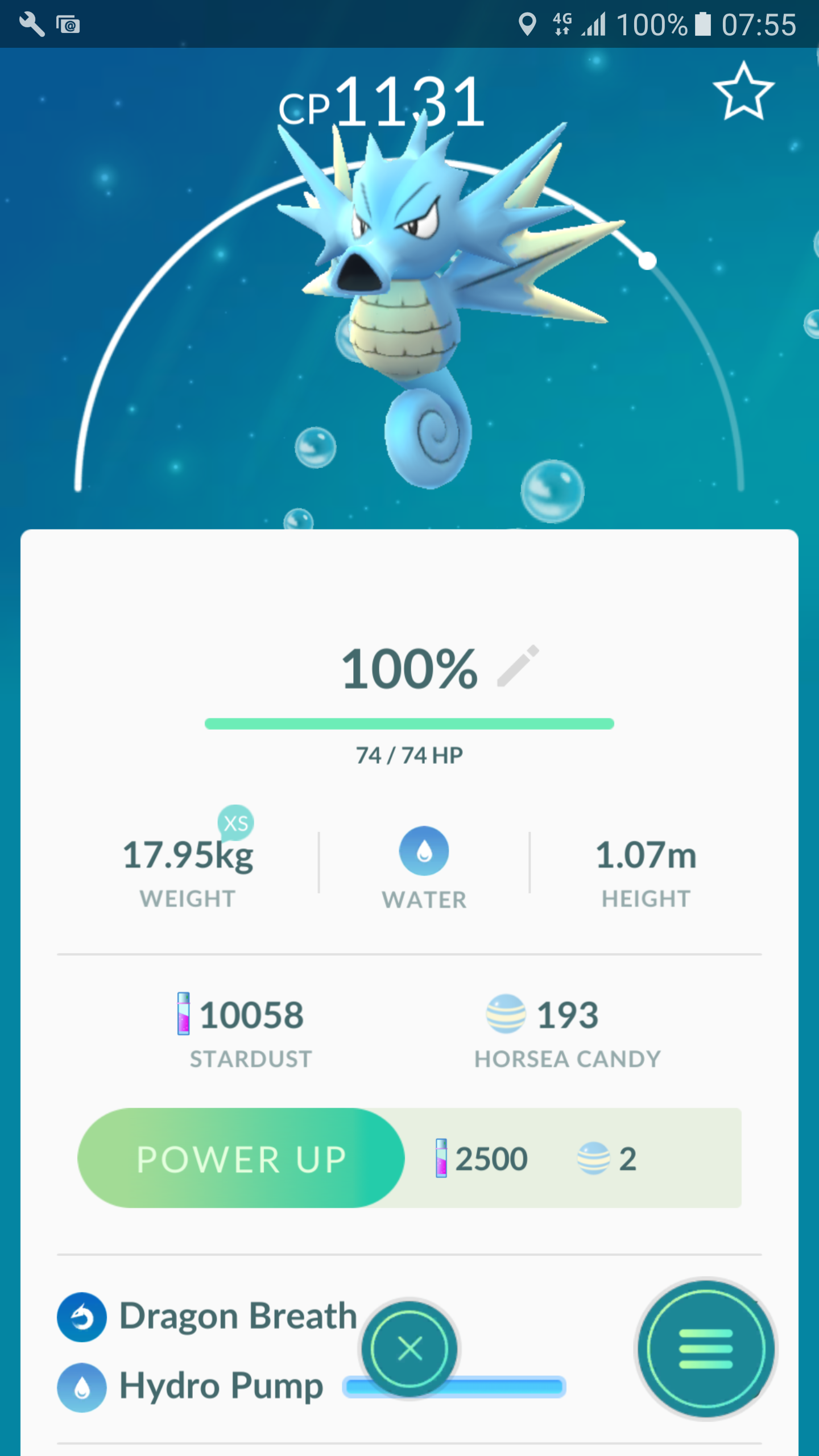Tap the POWER UP button
The width and height of the screenshot is (819, 1456).
(x=241, y=1158)
